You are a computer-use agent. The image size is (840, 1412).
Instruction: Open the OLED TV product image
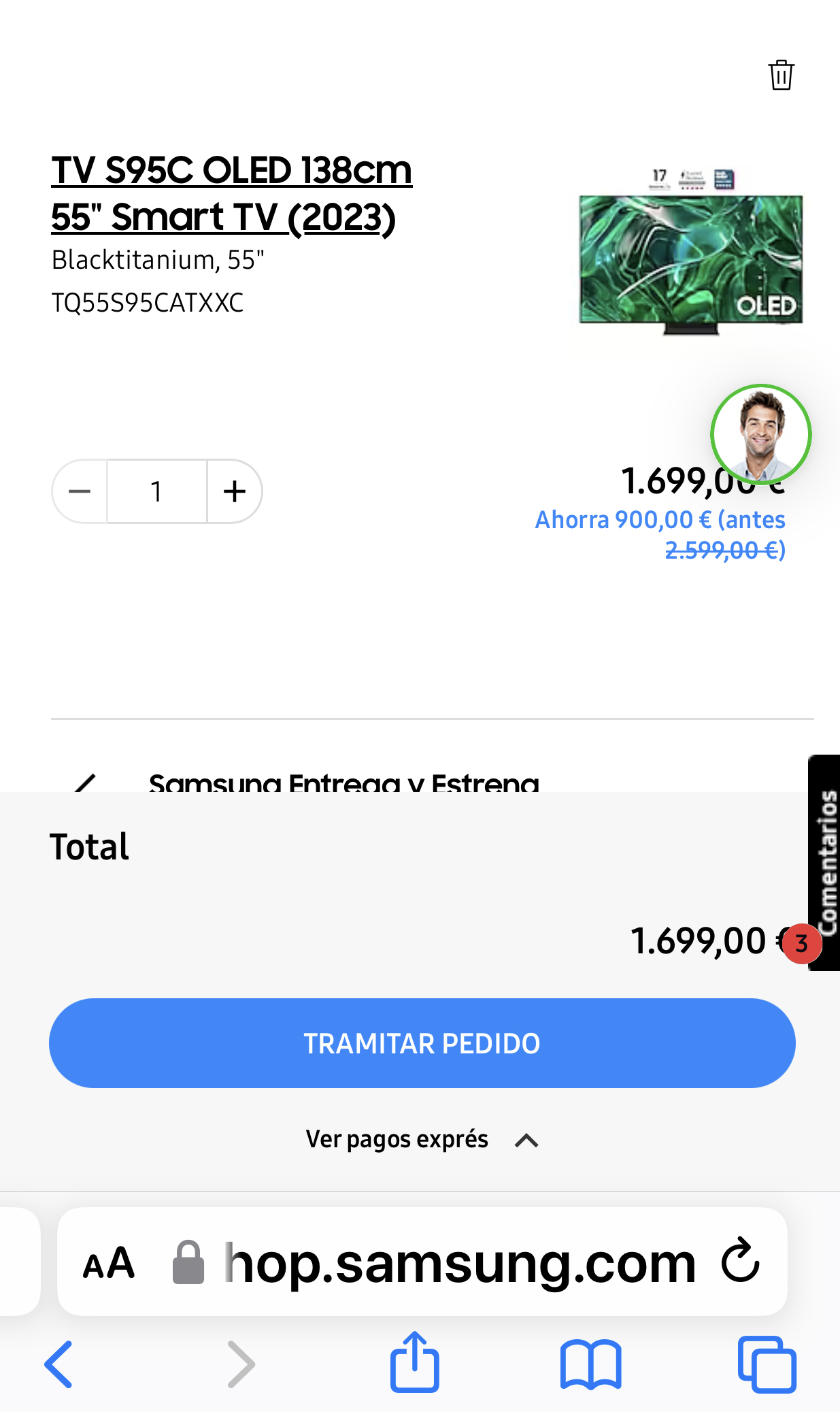coord(690,252)
